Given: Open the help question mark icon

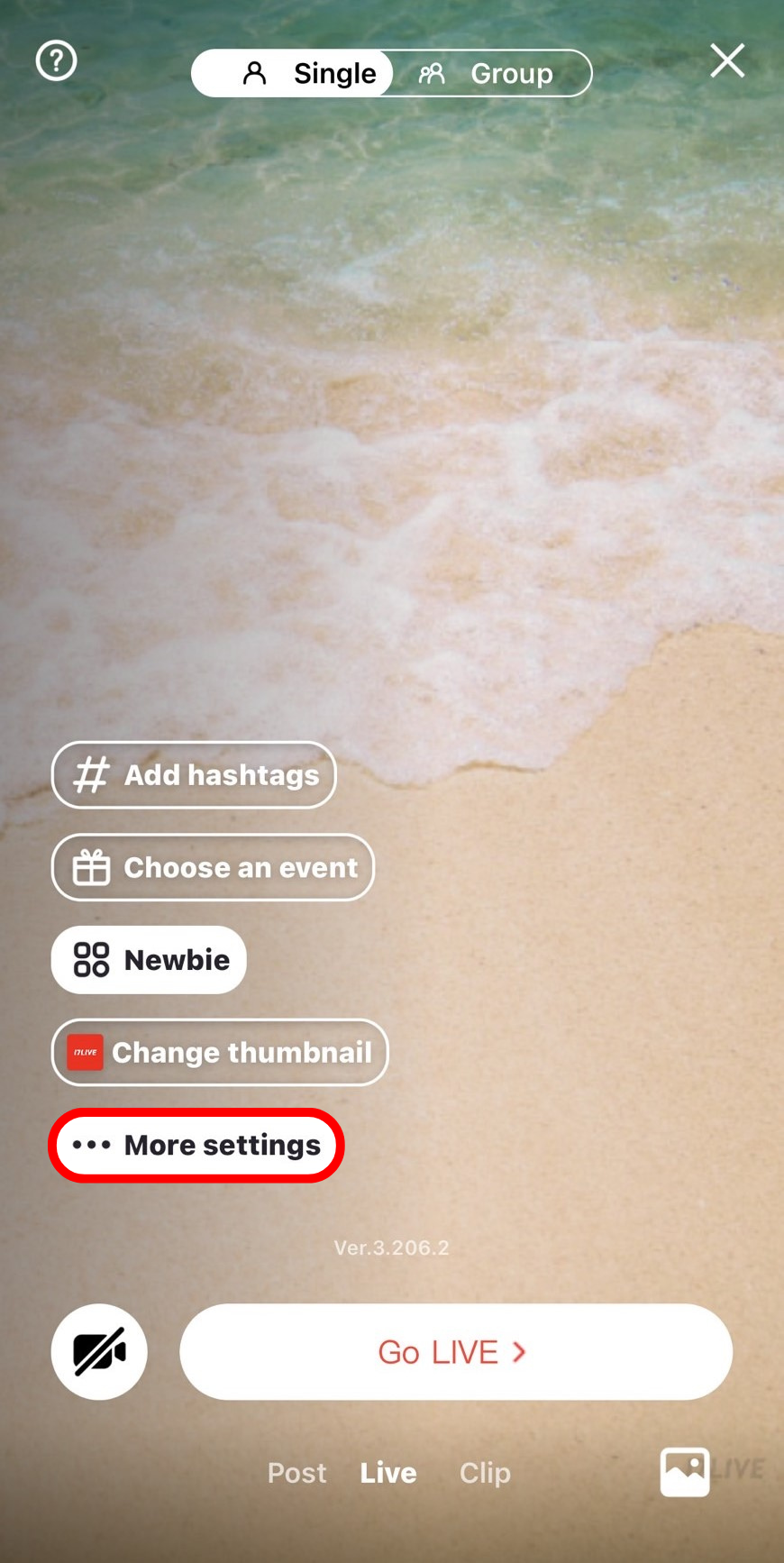Looking at the screenshot, I should pos(56,61).
